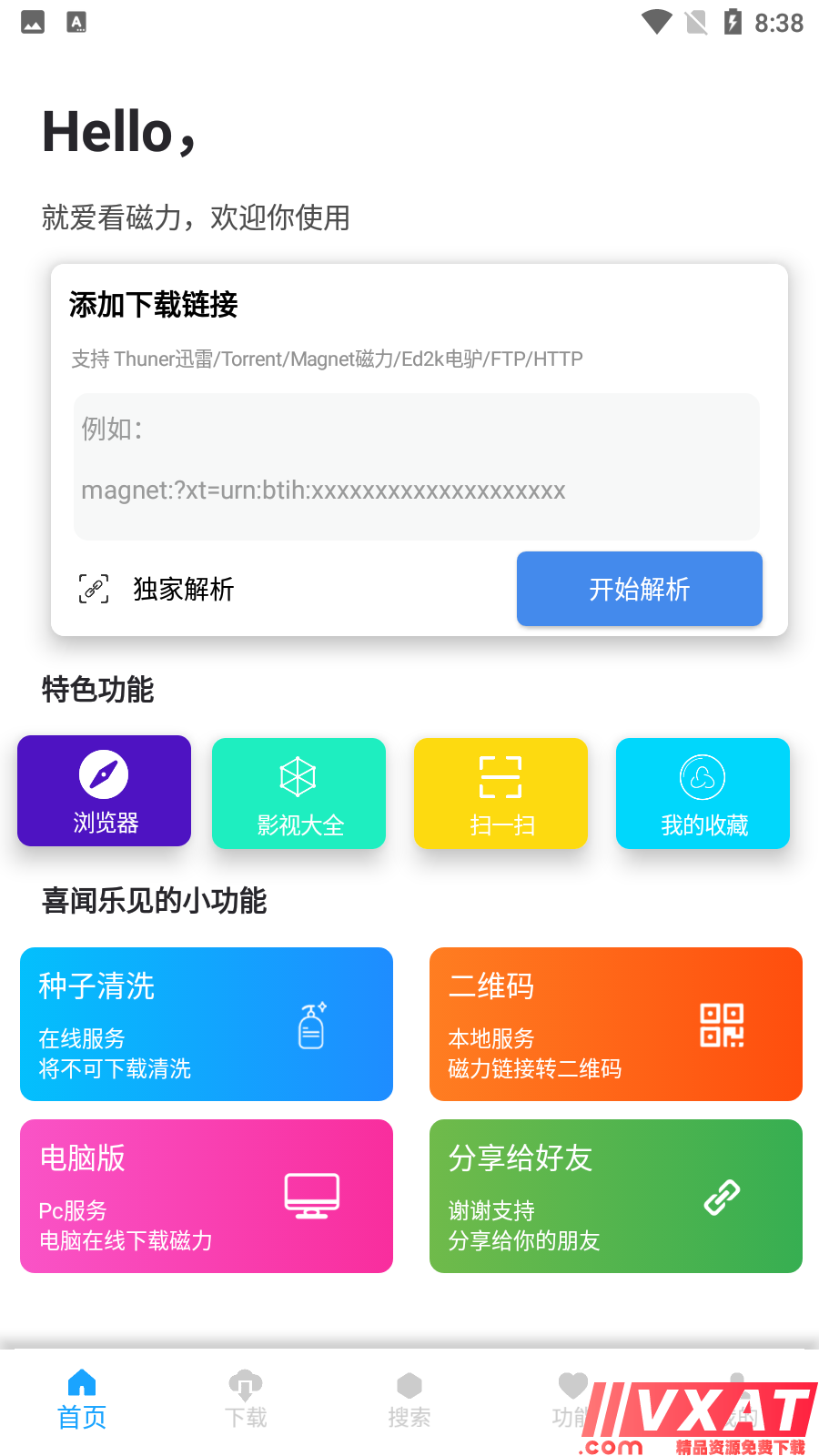This screenshot has width=819, height=1456.
Task: Tap the QR code icon on 二维码 card
Action: [x=722, y=1025]
